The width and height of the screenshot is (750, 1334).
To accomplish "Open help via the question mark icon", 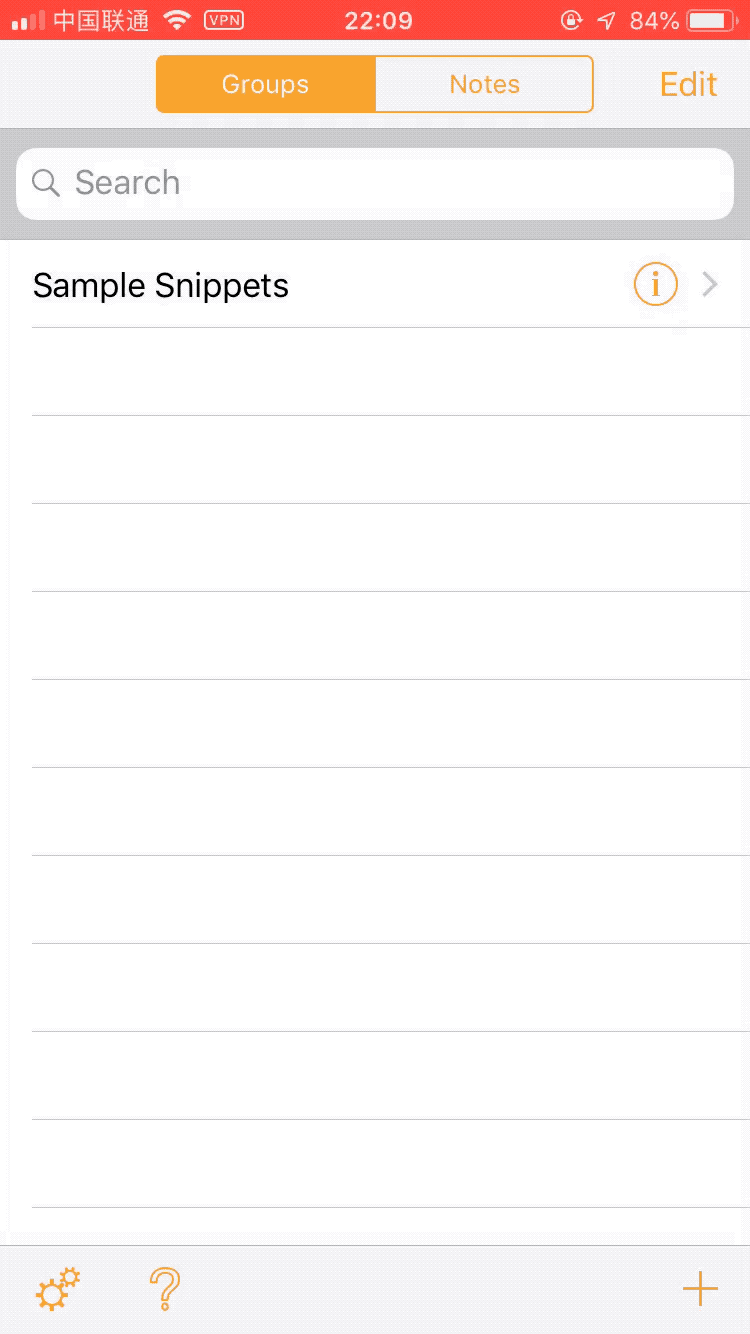I will [165, 1289].
